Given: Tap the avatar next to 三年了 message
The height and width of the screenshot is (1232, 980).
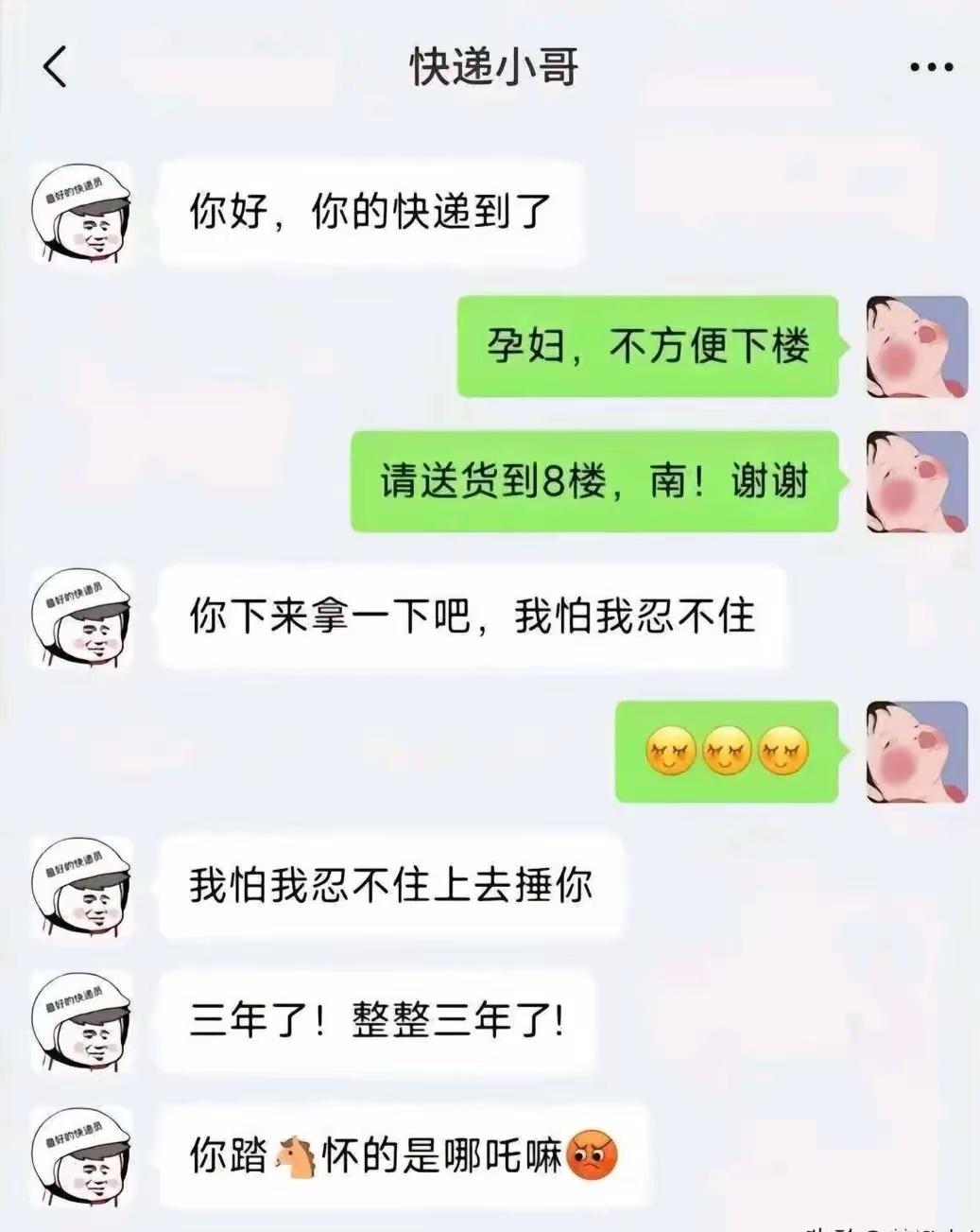Looking at the screenshot, I should coord(83,1024).
